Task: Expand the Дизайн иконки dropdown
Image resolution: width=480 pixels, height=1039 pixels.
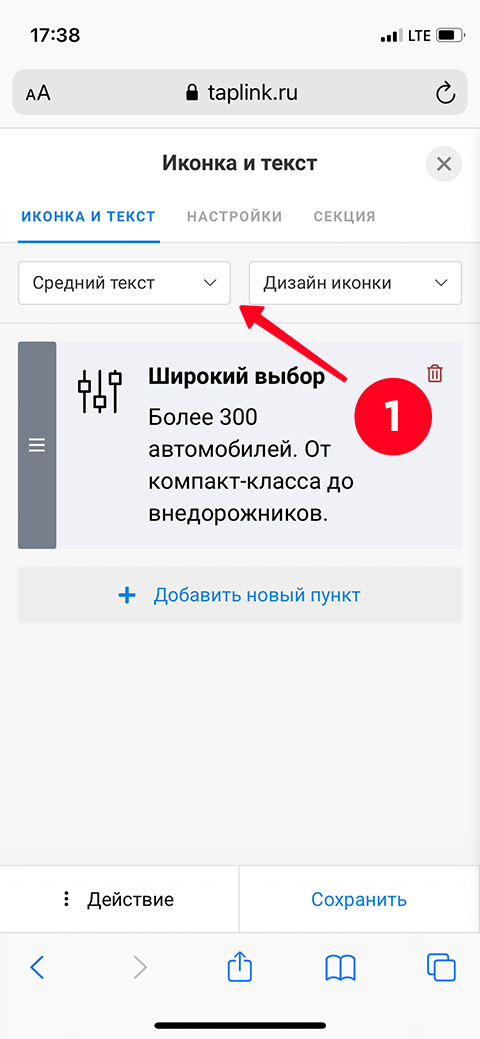Action: (x=355, y=284)
